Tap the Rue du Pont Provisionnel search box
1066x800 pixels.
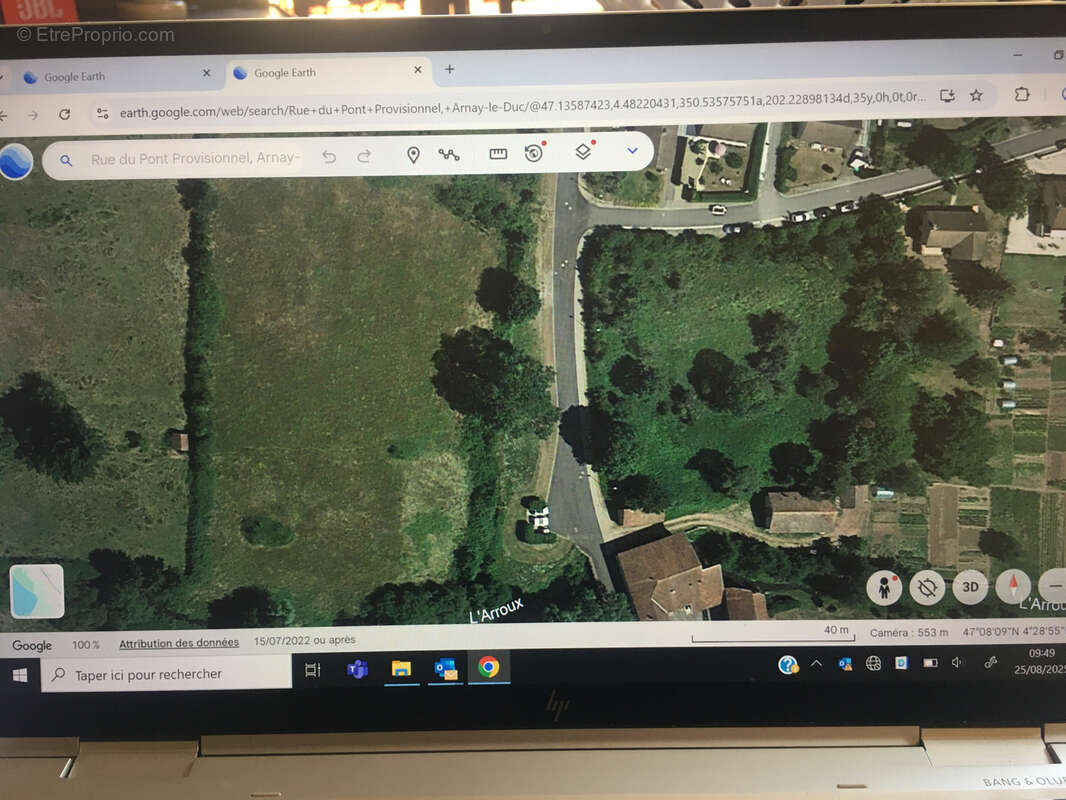click(195, 158)
